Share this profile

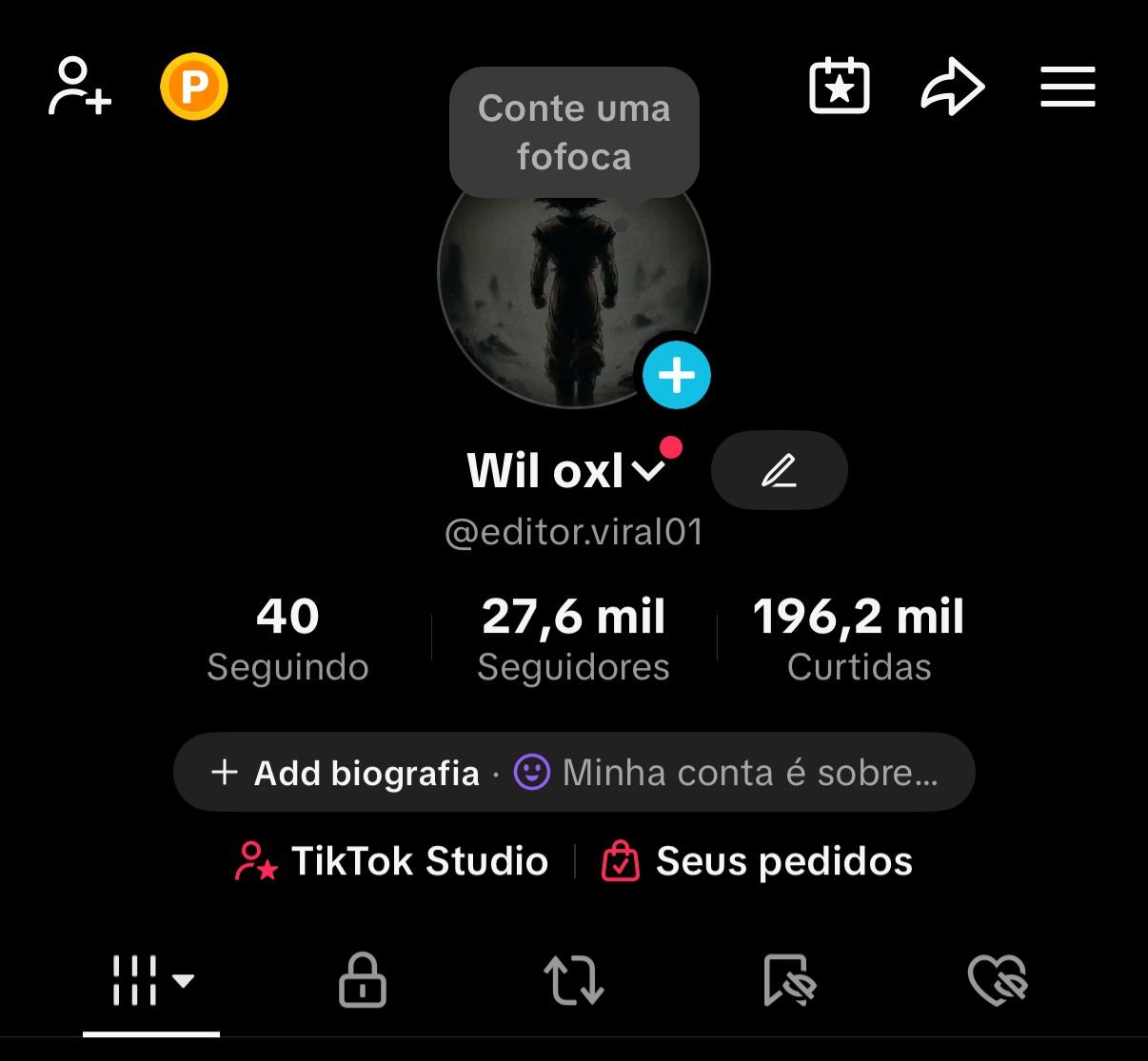pyautogui.click(x=952, y=88)
